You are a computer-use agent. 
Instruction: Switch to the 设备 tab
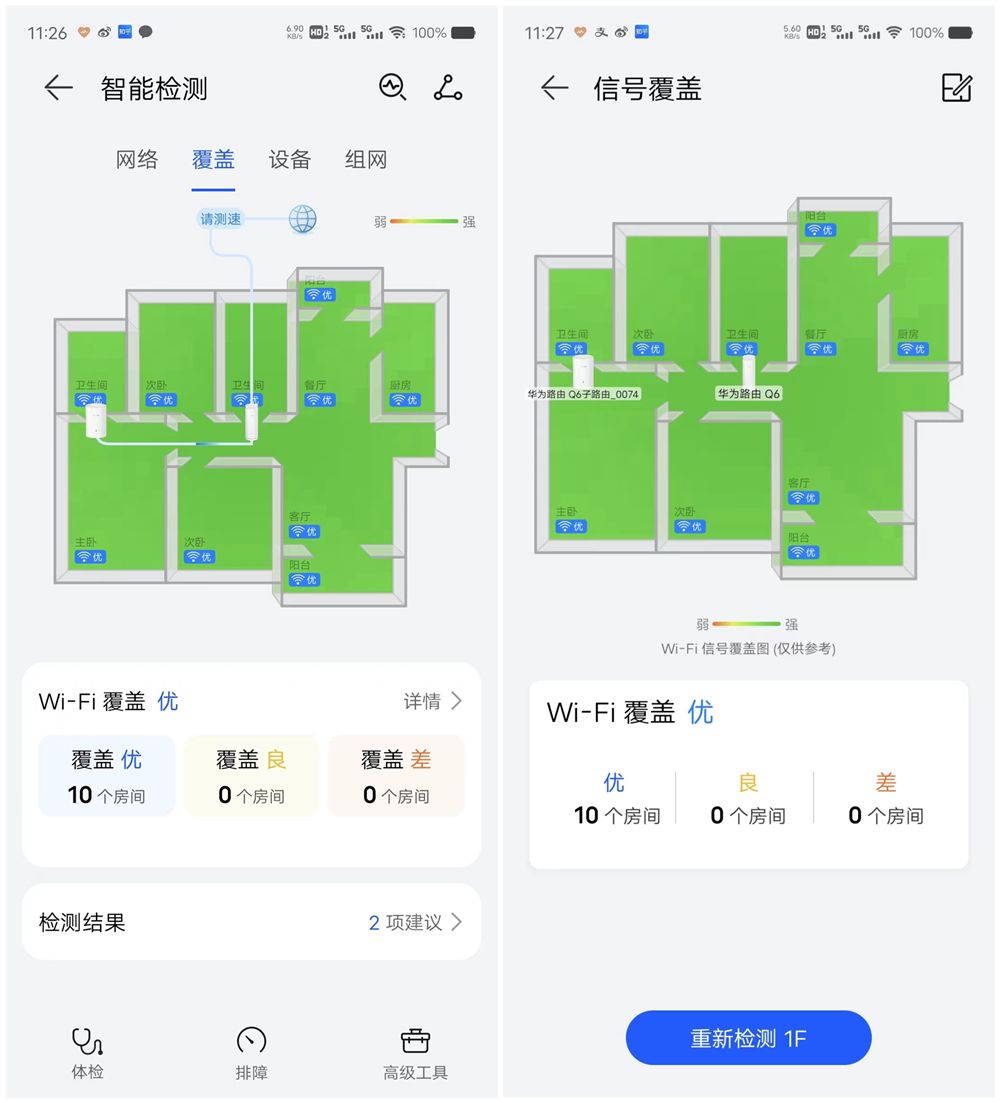tap(290, 160)
